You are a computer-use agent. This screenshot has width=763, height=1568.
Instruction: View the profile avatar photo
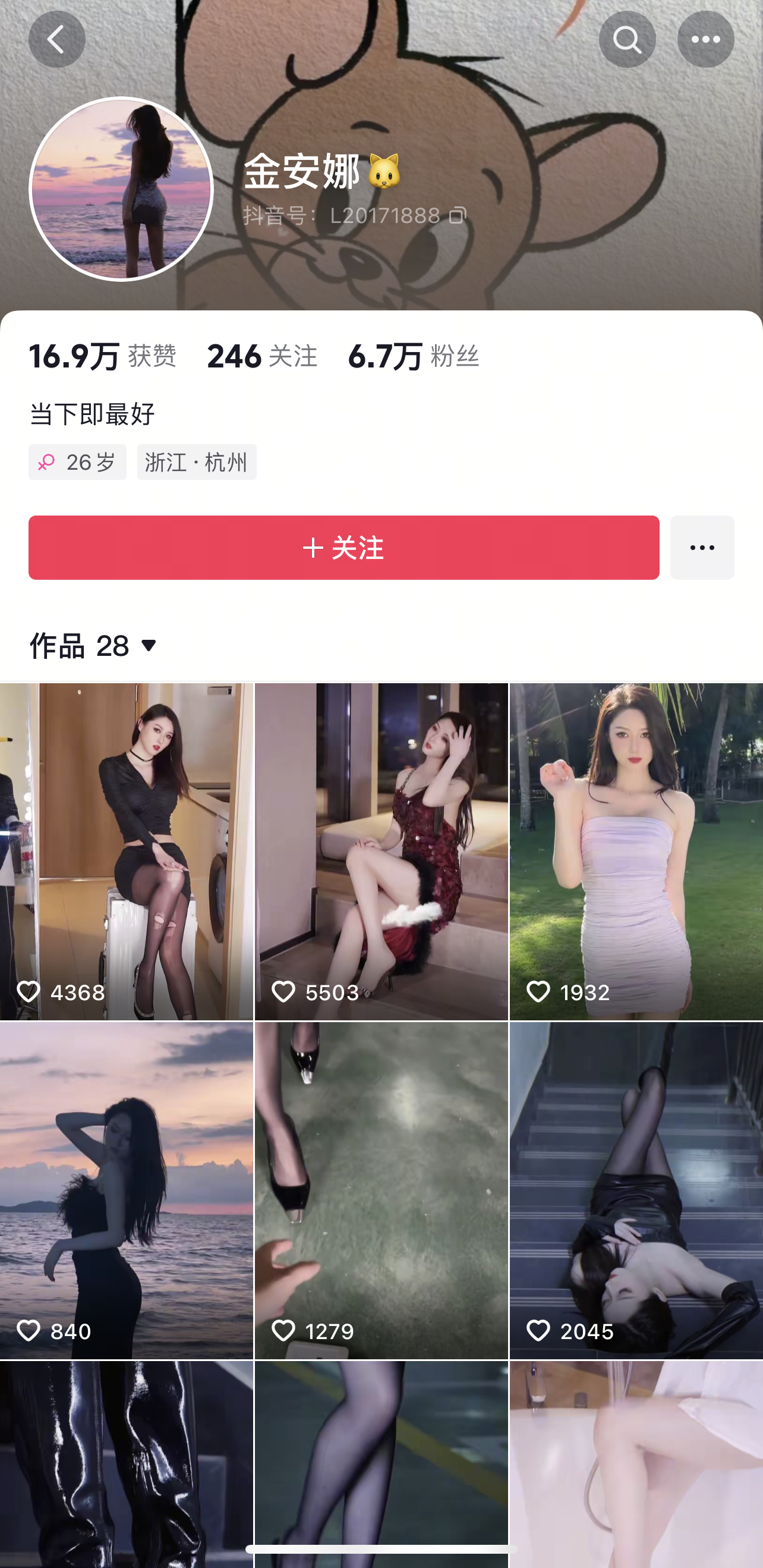coord(121,189)
